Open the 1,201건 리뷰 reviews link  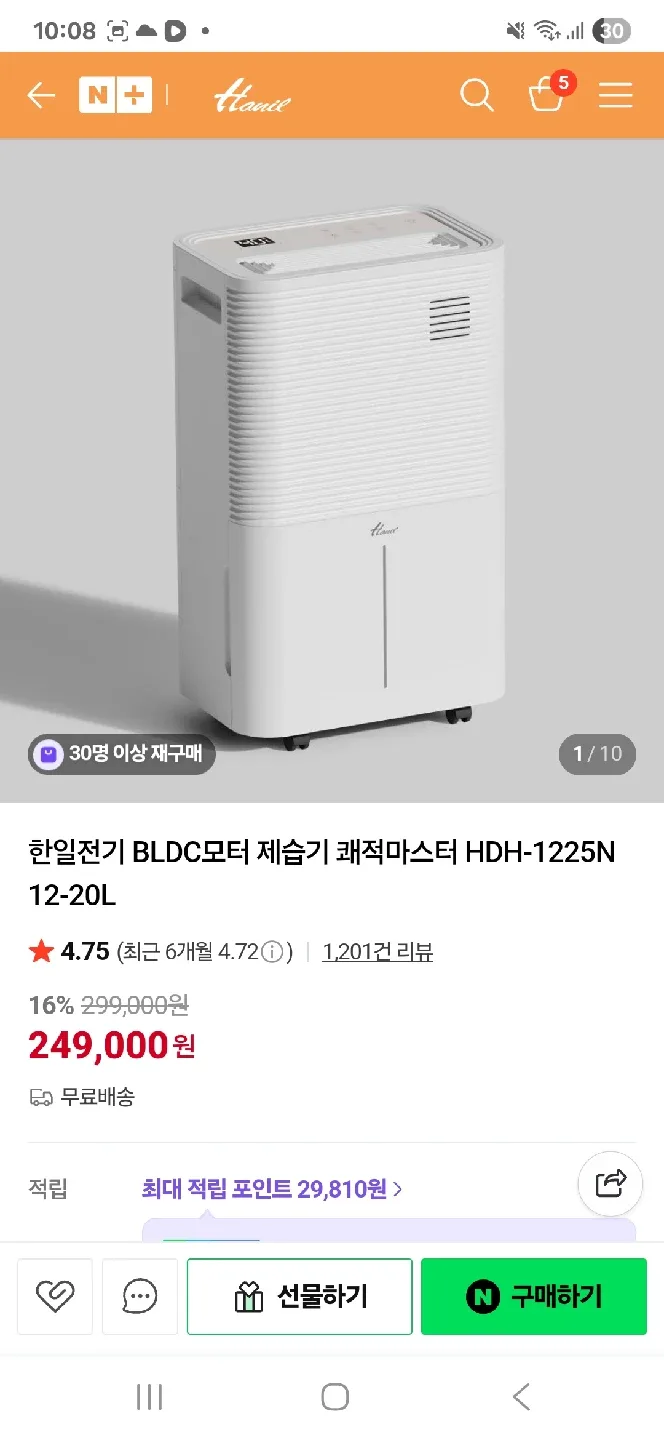377,952
